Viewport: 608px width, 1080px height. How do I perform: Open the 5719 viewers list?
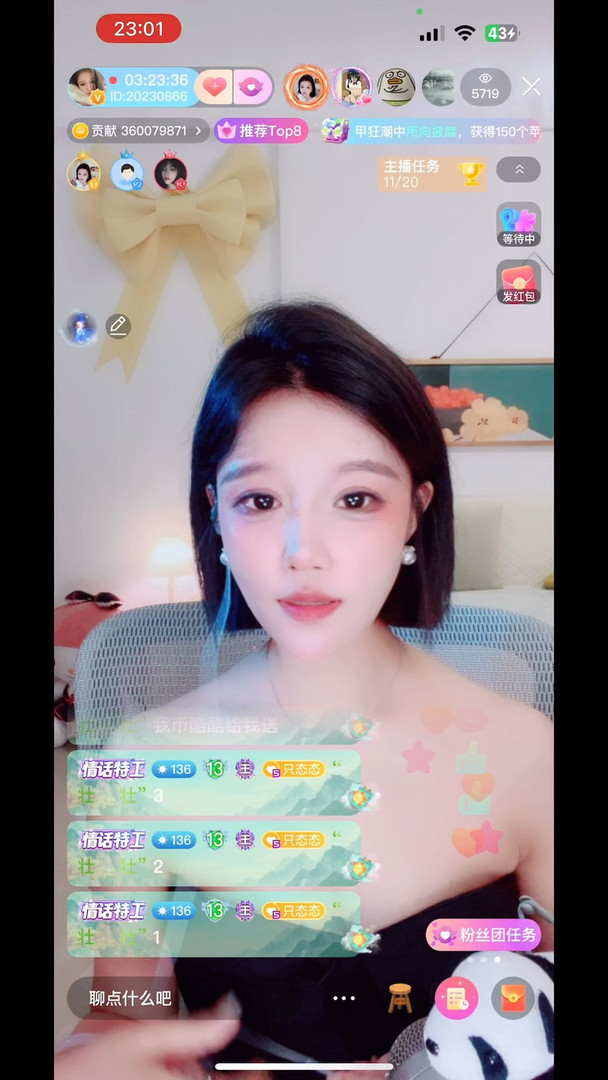click(x=485, y=87)
